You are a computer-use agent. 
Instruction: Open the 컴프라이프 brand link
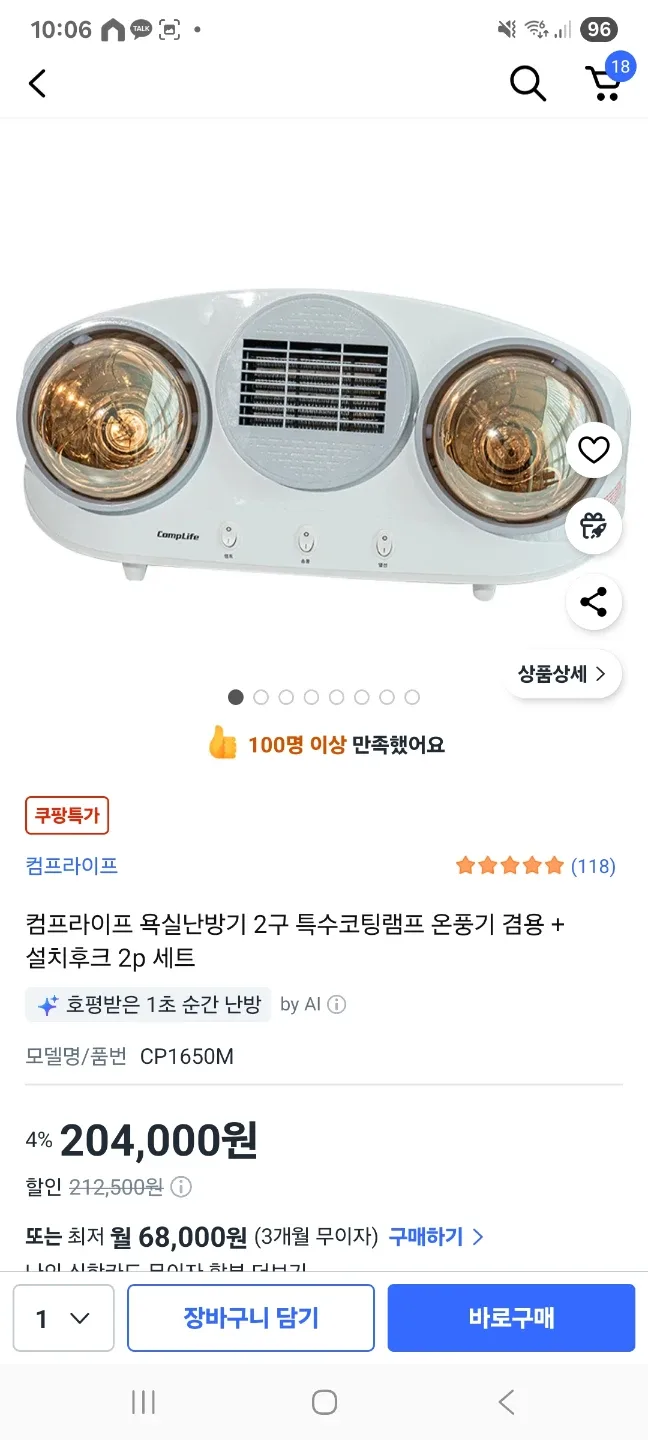(72, 865)
